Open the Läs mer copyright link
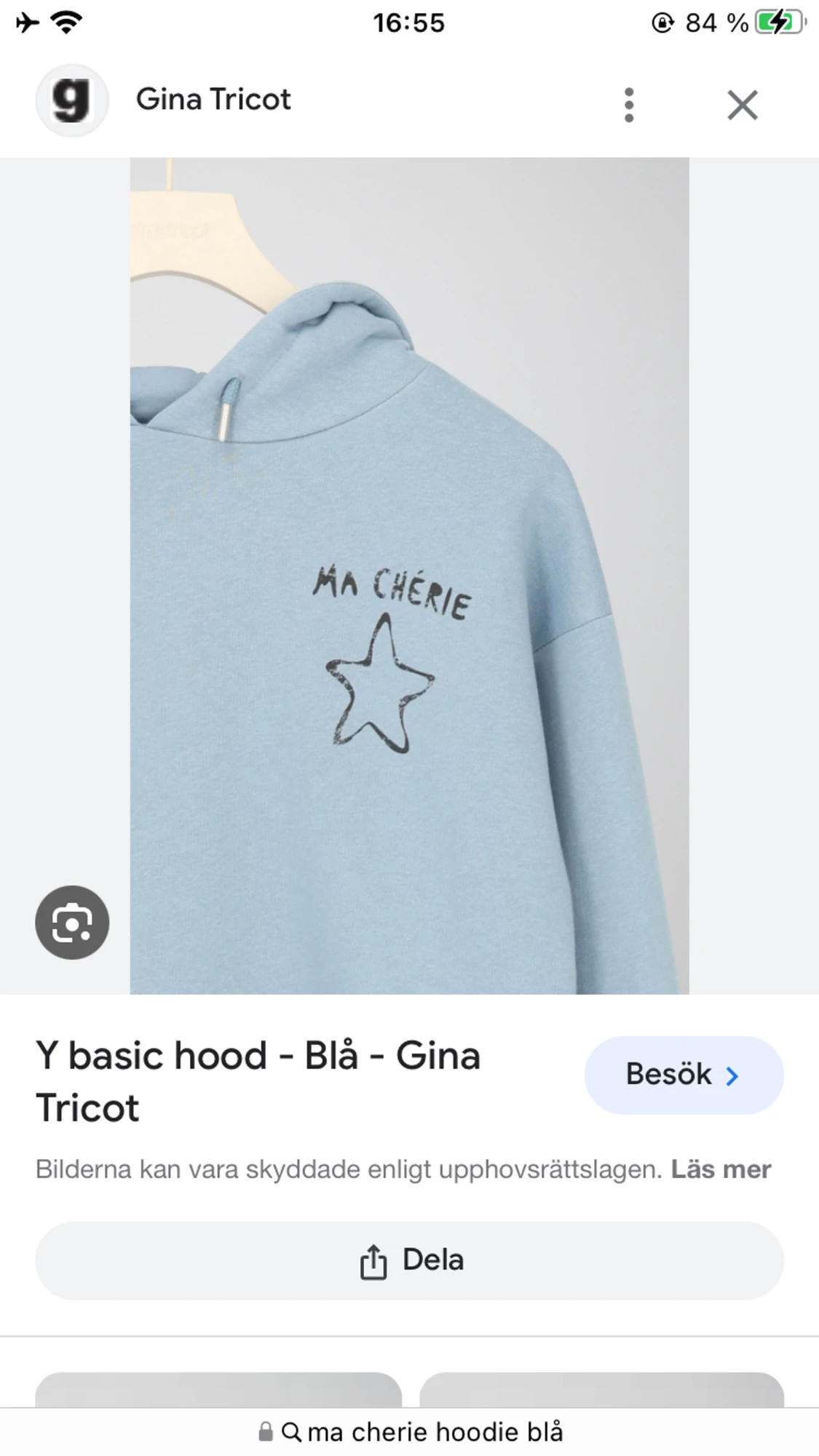The width and height of the screenshot is (819, 1456). click(720, 1169)
